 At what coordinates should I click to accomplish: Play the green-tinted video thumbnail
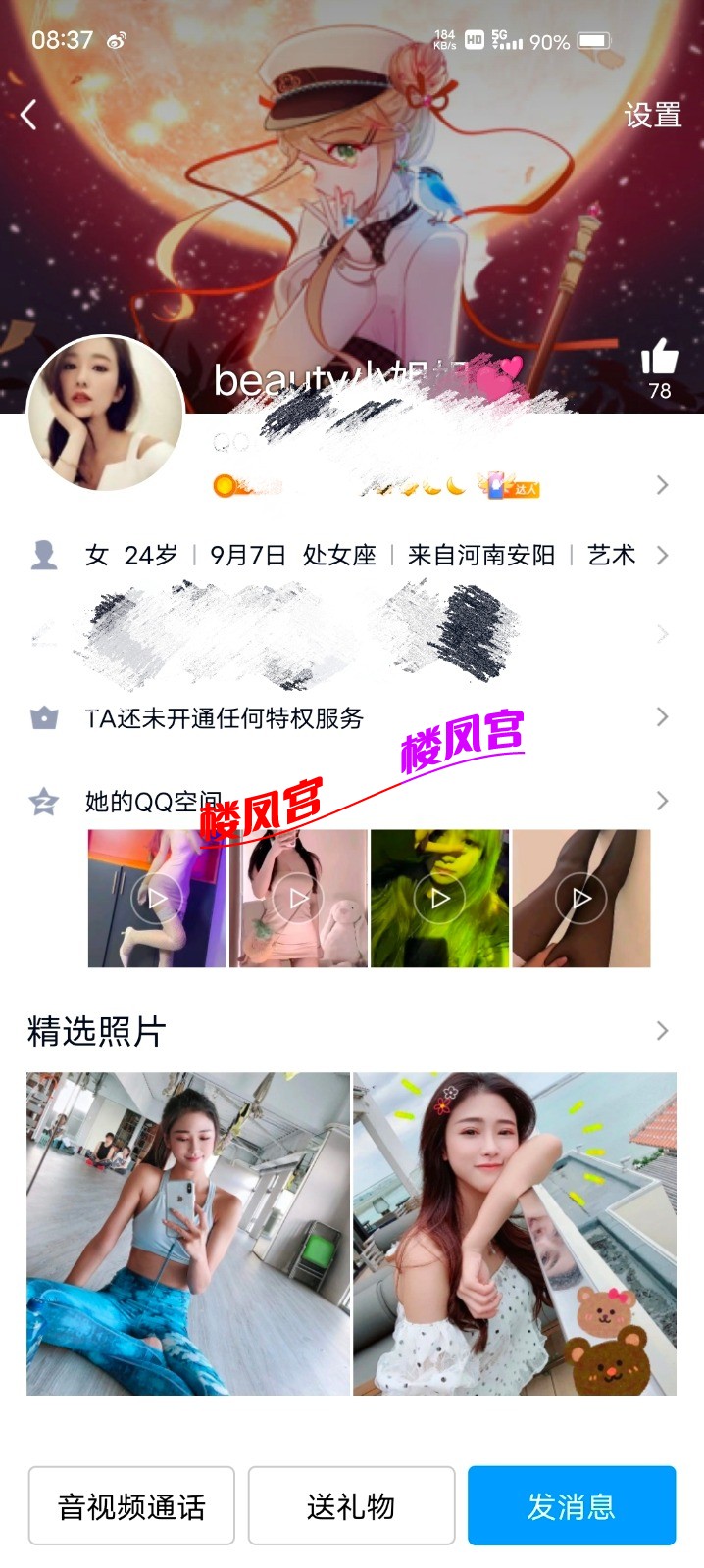pyautogui.click(x=439, y=898)
